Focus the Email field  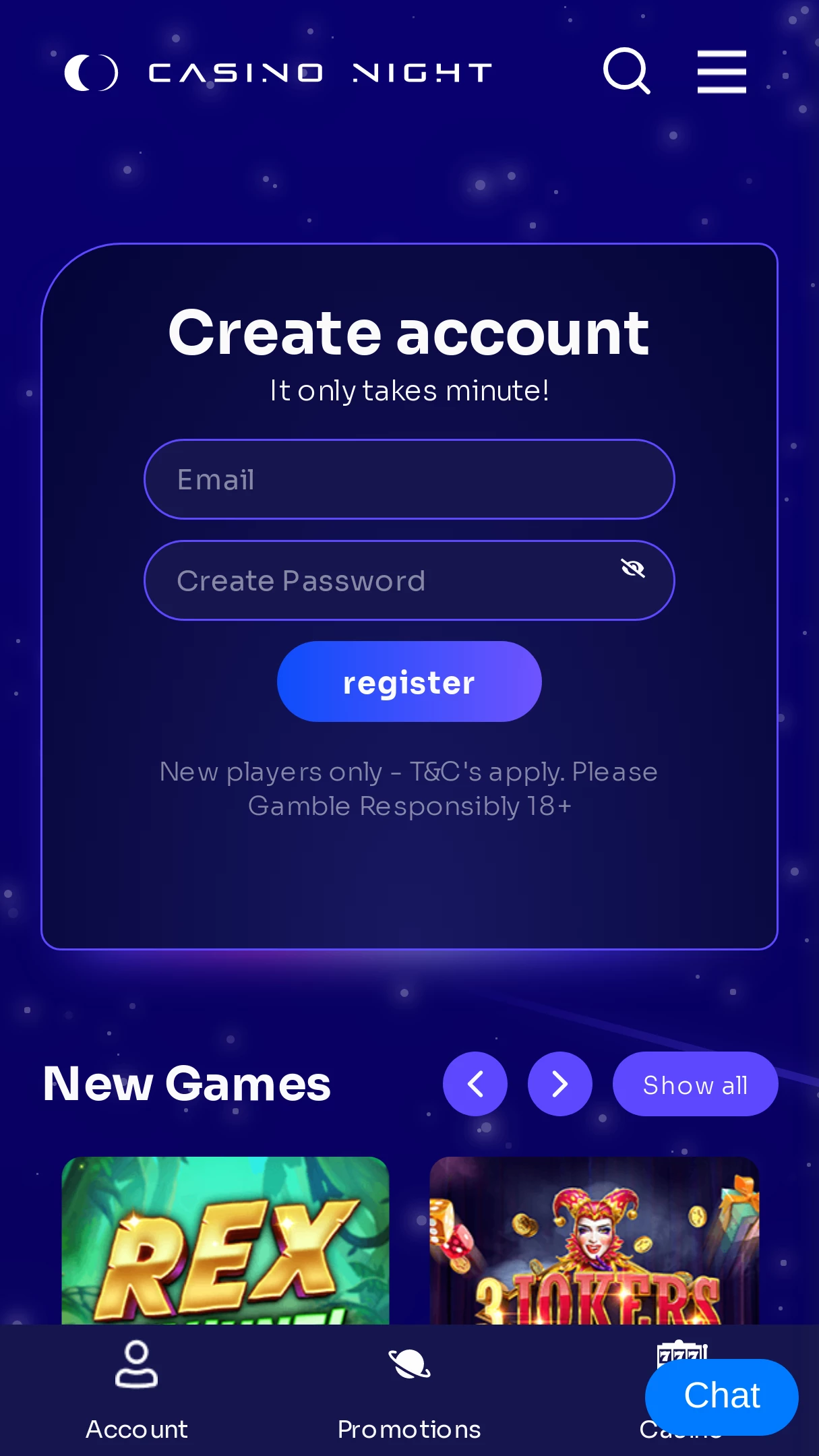pyautogui.click(x=409, y=479)
